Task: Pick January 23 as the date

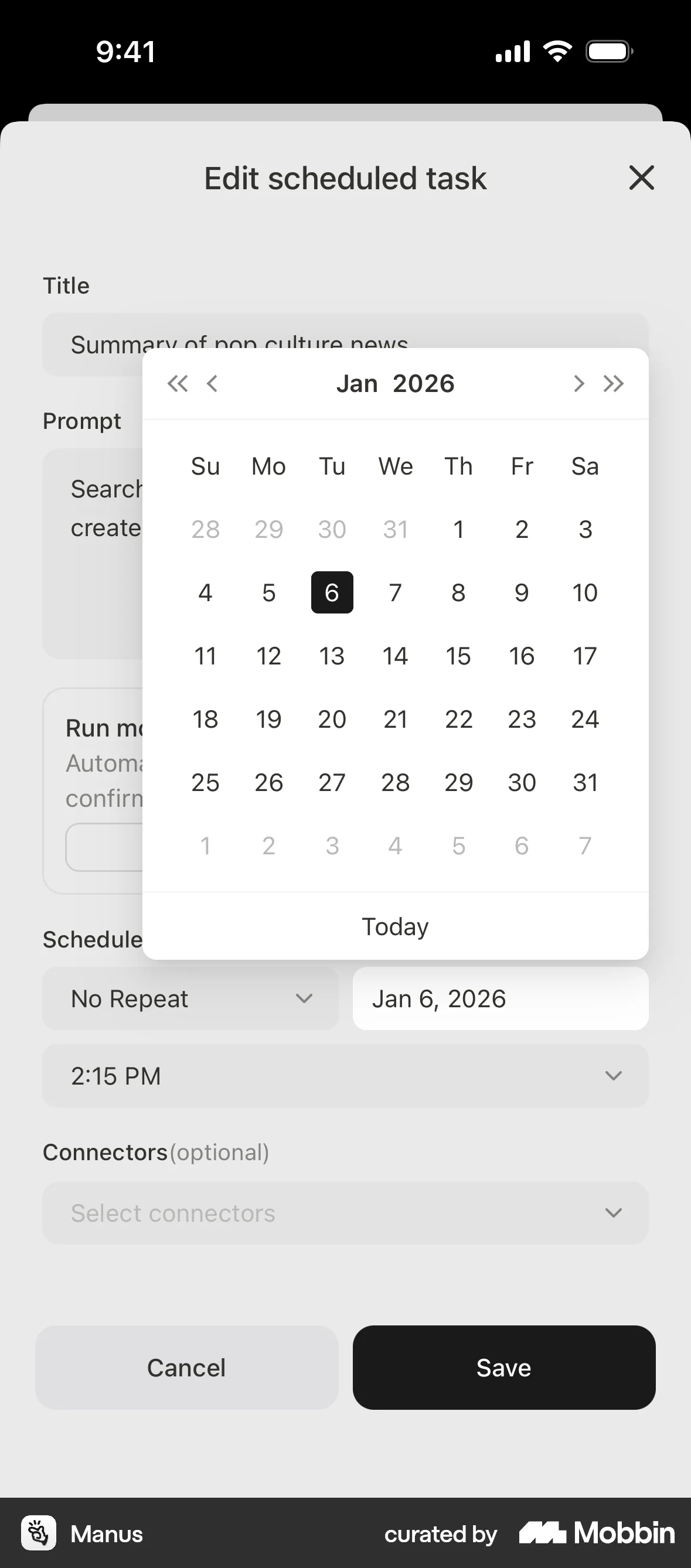Action: [522, 720]
